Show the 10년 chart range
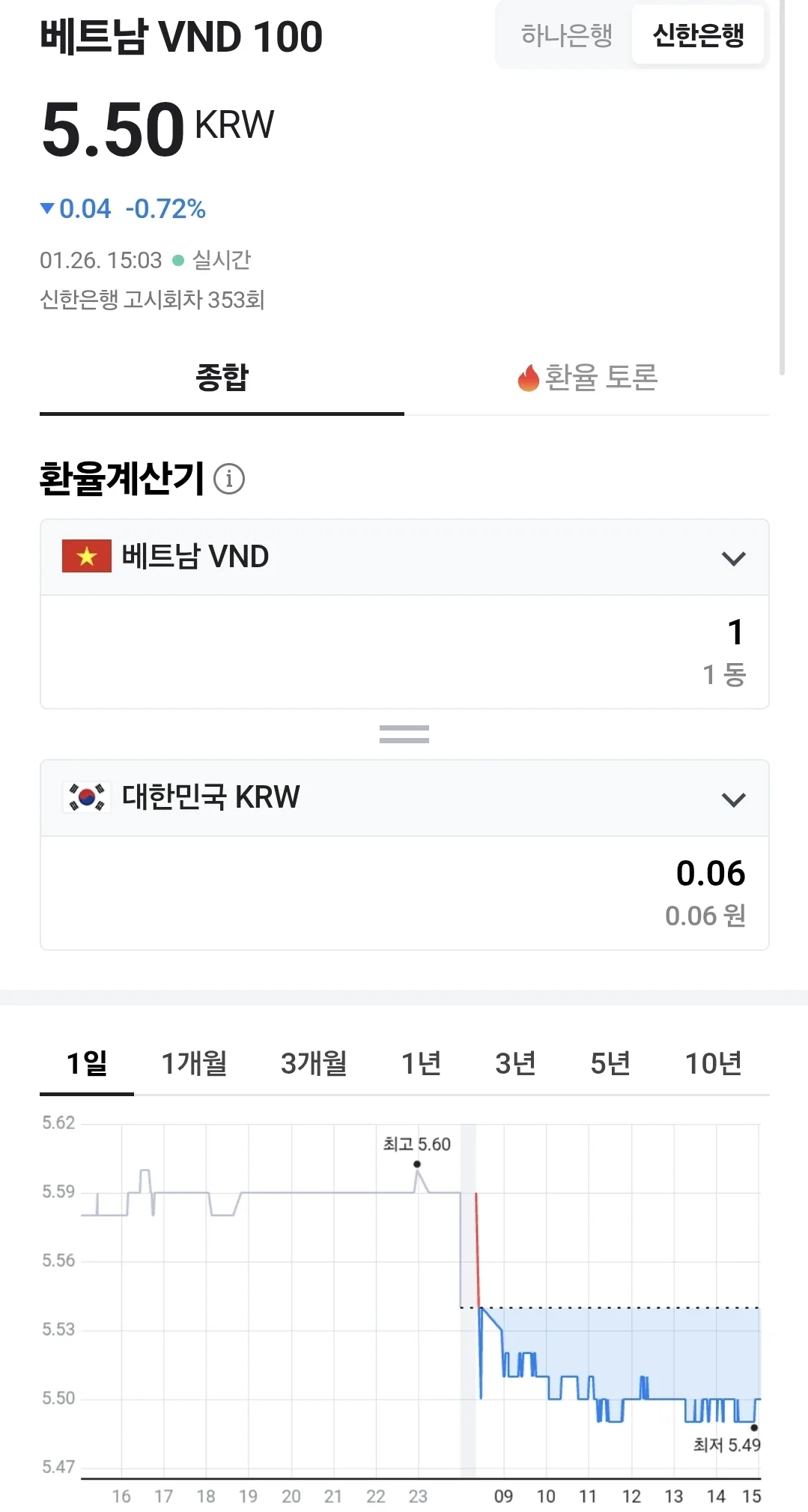This screenshot has height=1512, width=808. click(714, 1063)
